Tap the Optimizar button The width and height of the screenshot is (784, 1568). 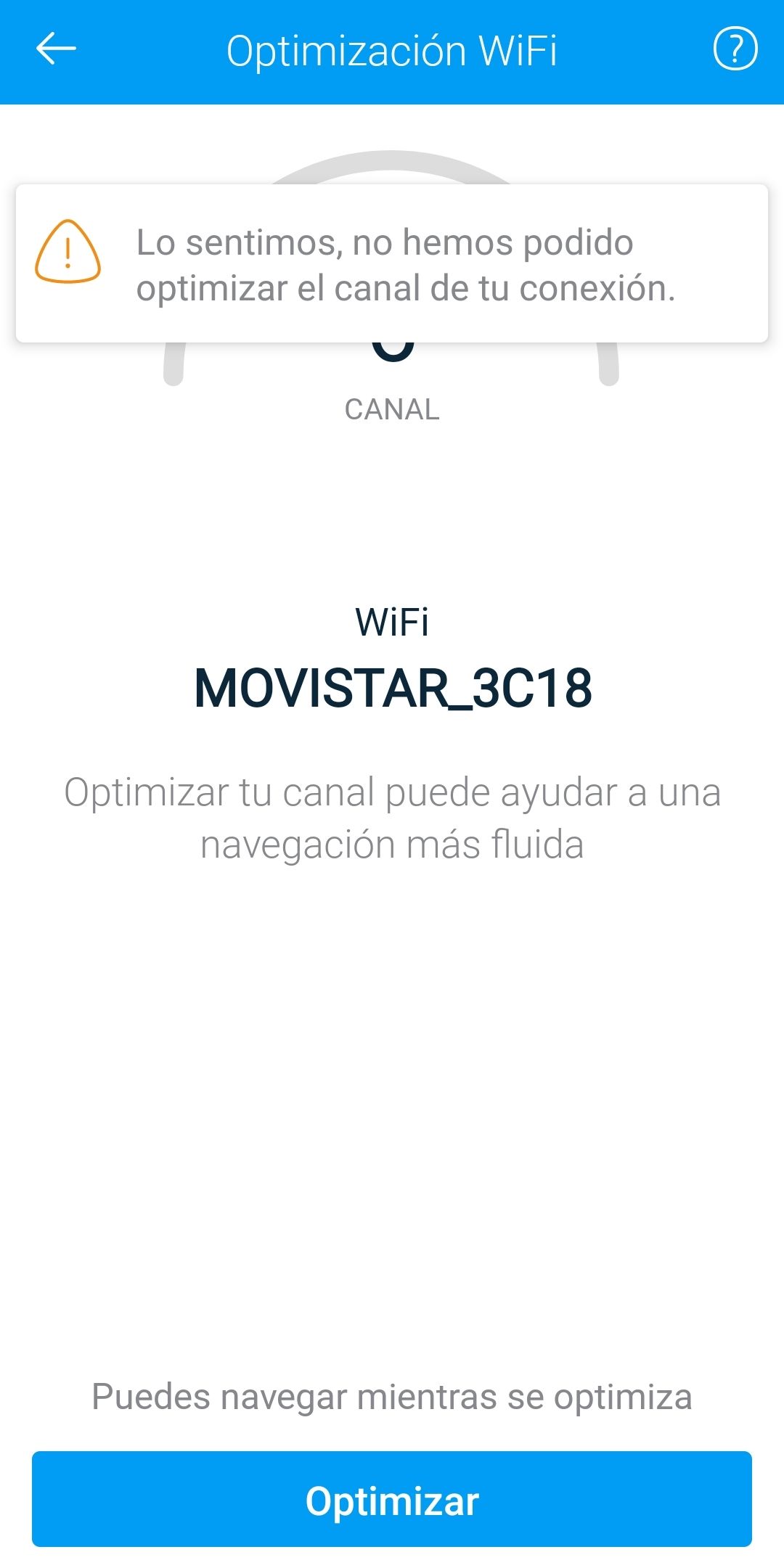(x=392, y=1501)
